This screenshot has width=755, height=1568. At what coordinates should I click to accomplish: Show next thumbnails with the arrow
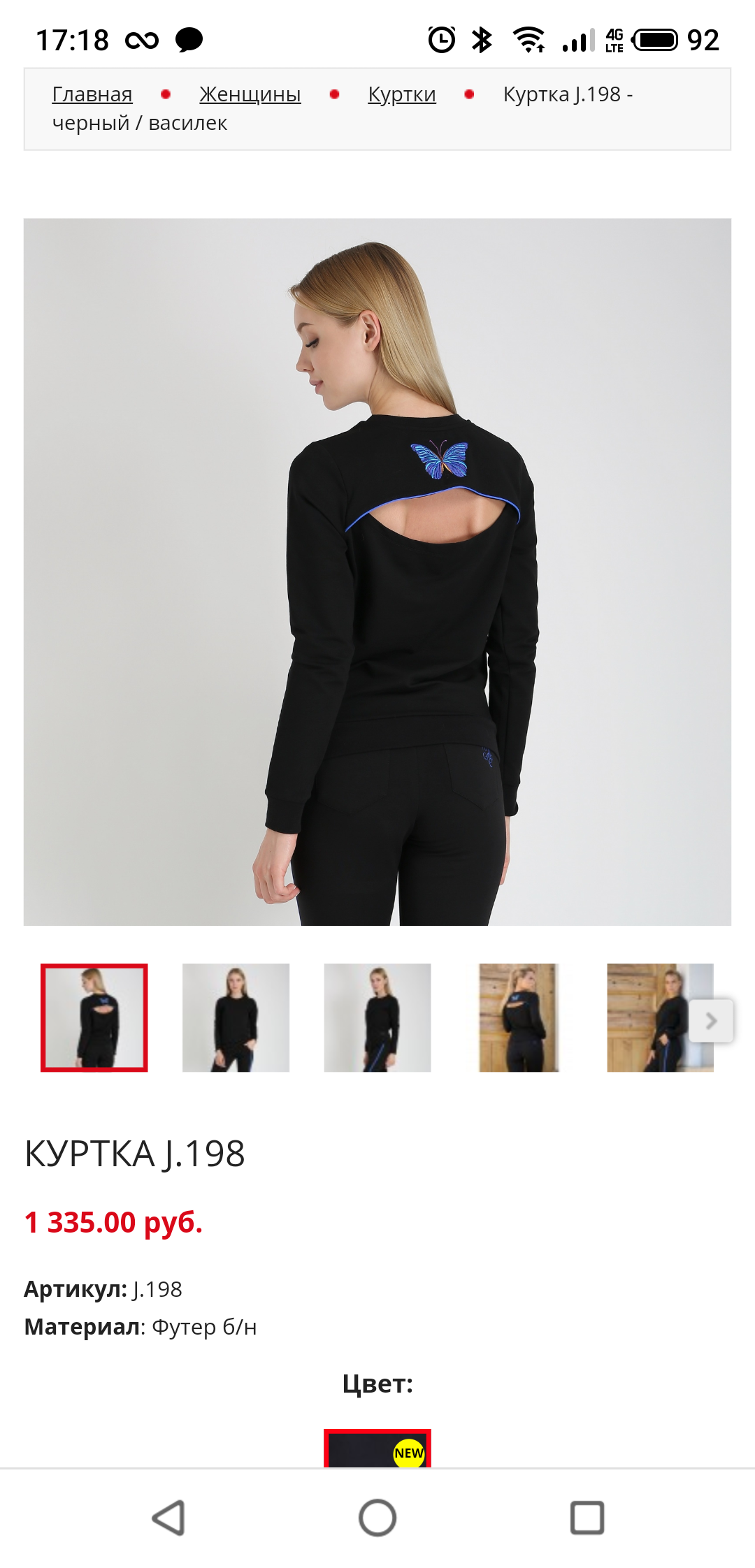click(x=711, y=1021)
